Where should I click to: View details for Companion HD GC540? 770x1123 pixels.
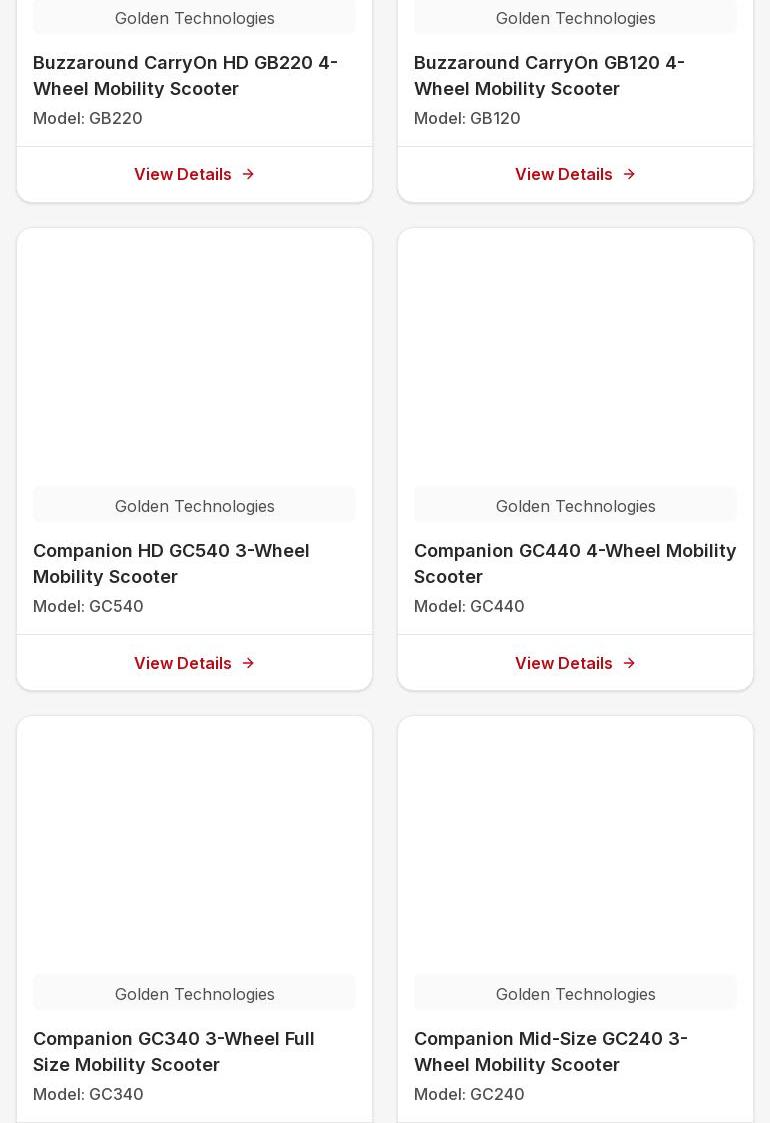tap(194, 662)
